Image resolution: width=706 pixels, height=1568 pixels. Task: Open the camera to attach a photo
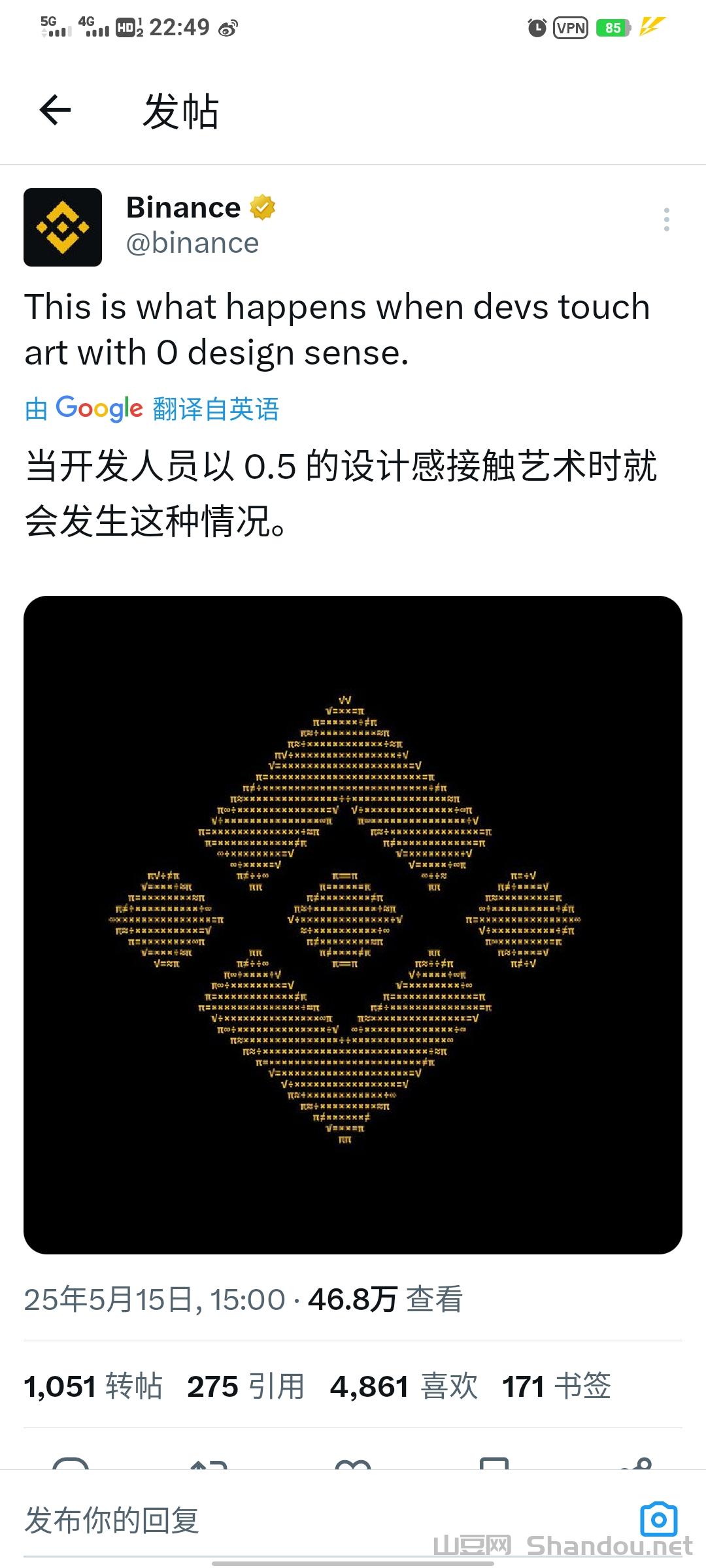tap(658, 1520)
